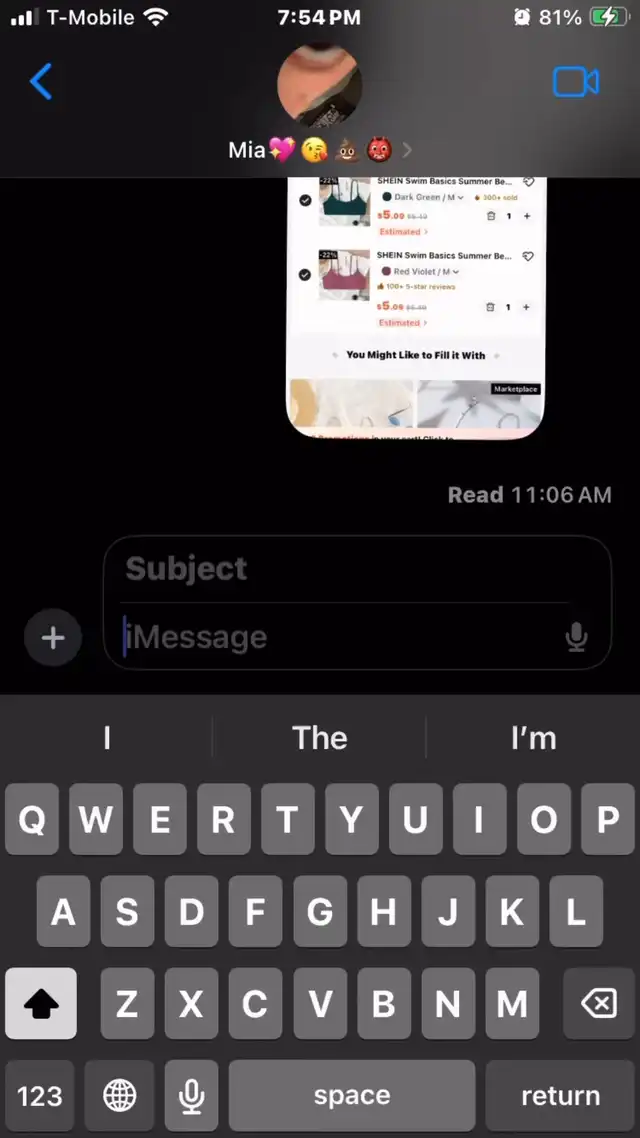
Task: Tap the plus button for attachments
Action: [52, 638]
